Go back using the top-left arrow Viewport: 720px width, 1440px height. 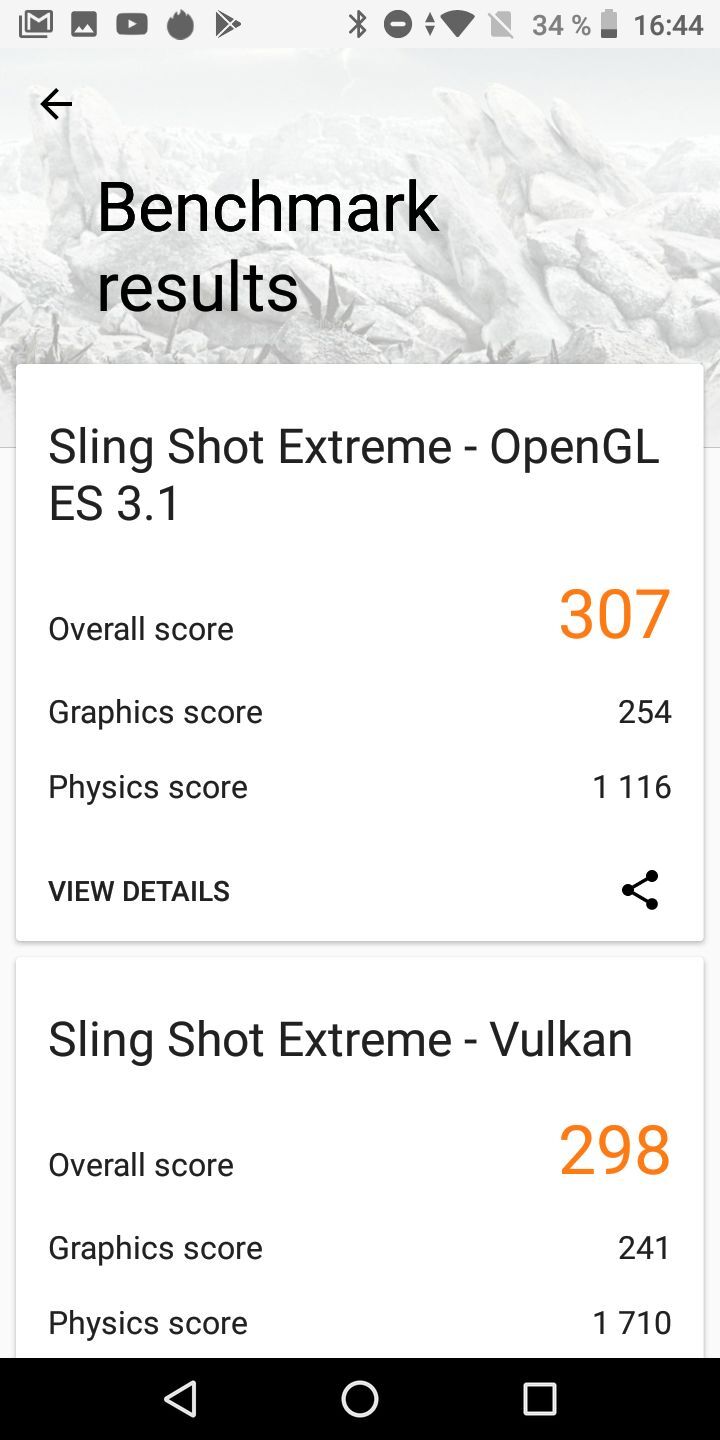click(x=56, y=104)
